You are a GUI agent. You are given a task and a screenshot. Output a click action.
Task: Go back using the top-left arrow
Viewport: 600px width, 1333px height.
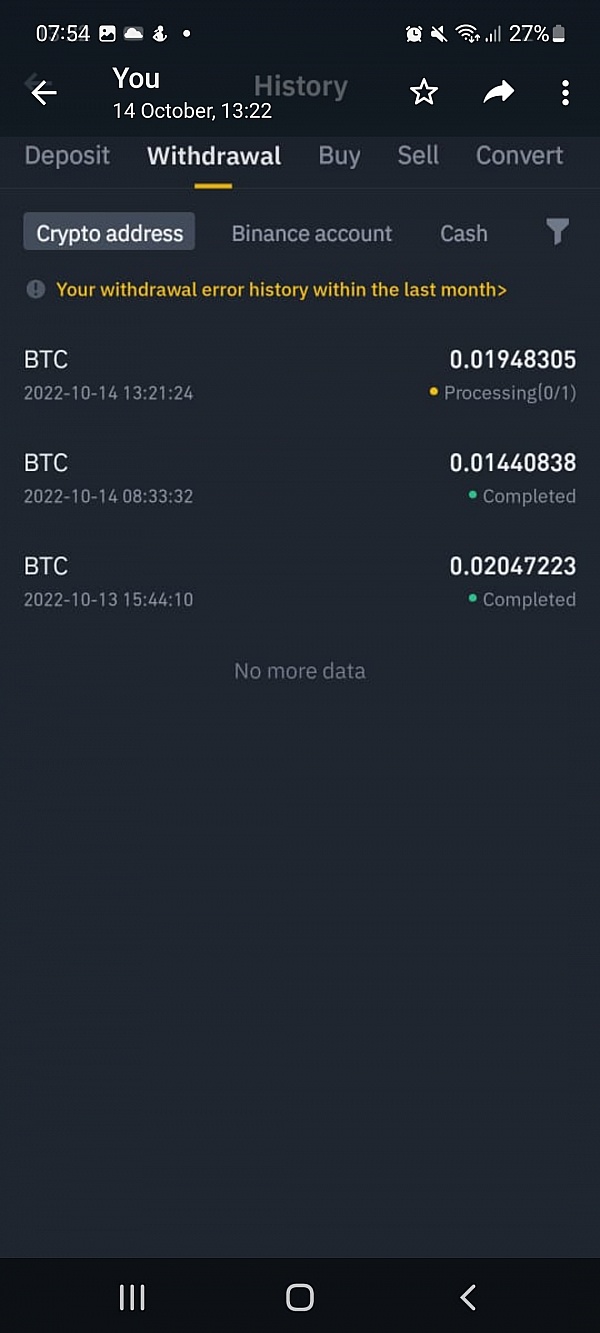coord(43,93)
